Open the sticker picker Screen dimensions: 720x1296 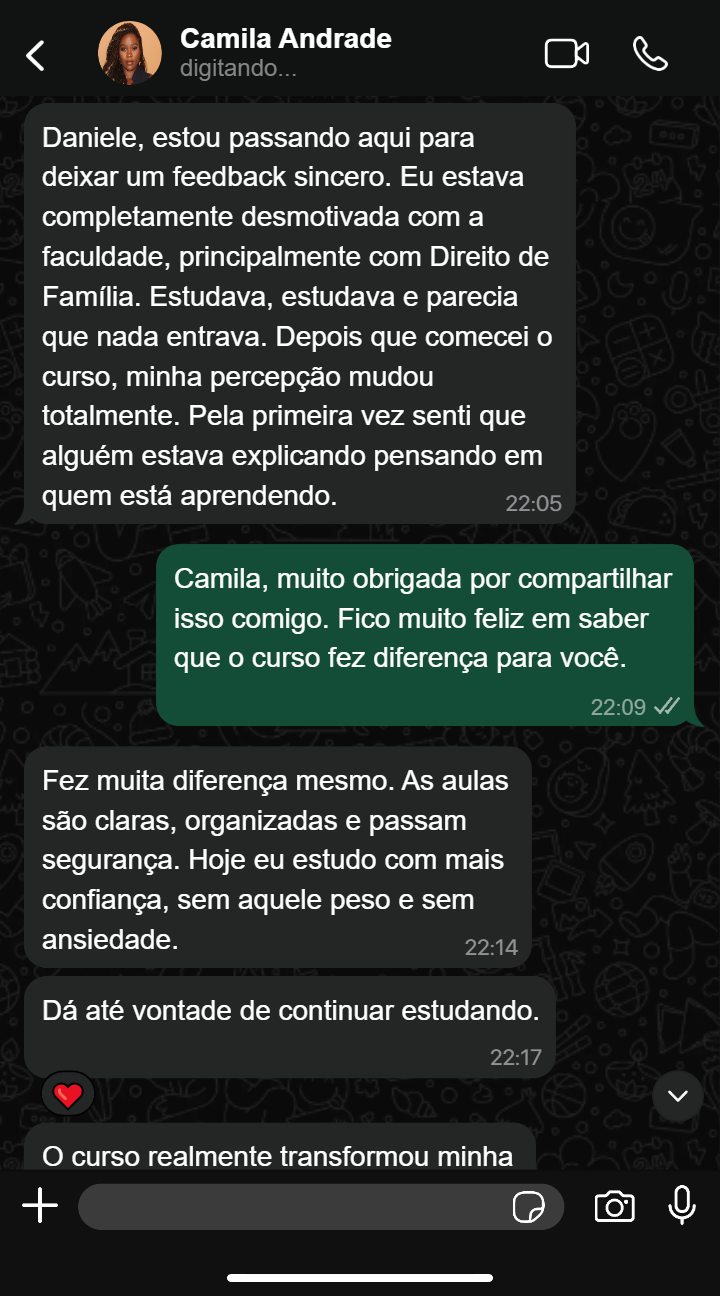(528, 1208)
